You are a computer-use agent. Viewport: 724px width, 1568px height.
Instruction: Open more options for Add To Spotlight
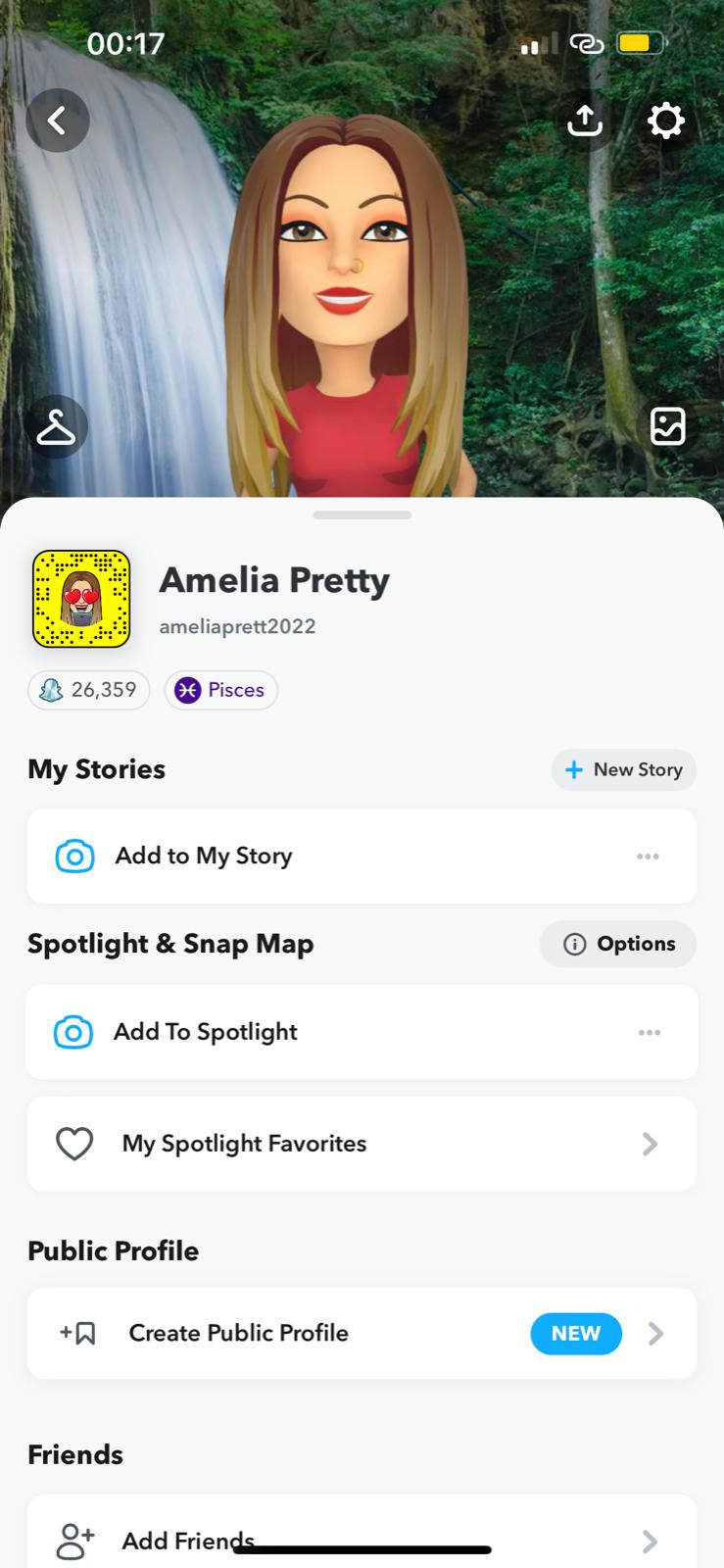pos(649,1033)
